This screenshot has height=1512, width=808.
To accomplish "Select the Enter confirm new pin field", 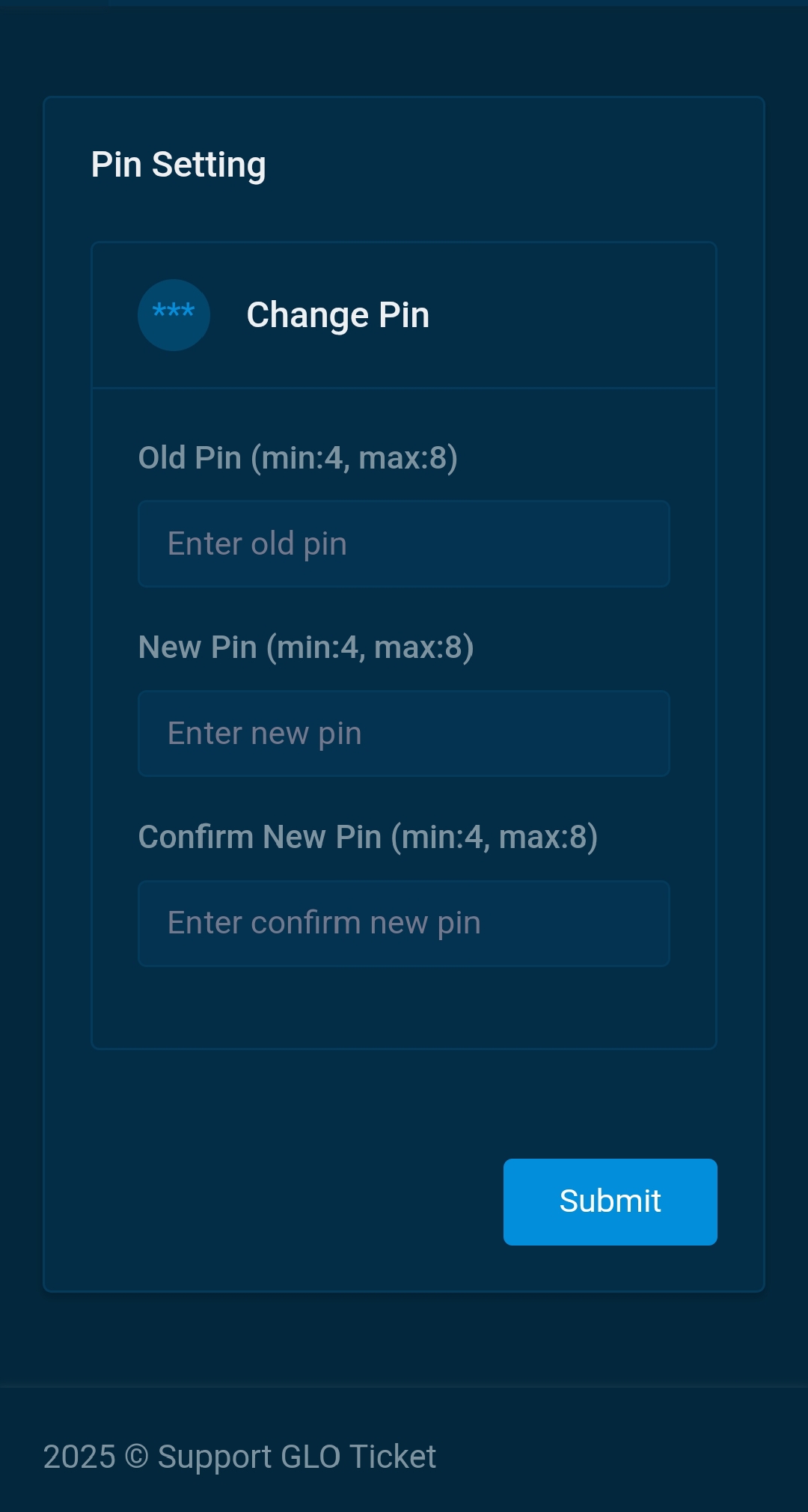I will coord(403,924).
